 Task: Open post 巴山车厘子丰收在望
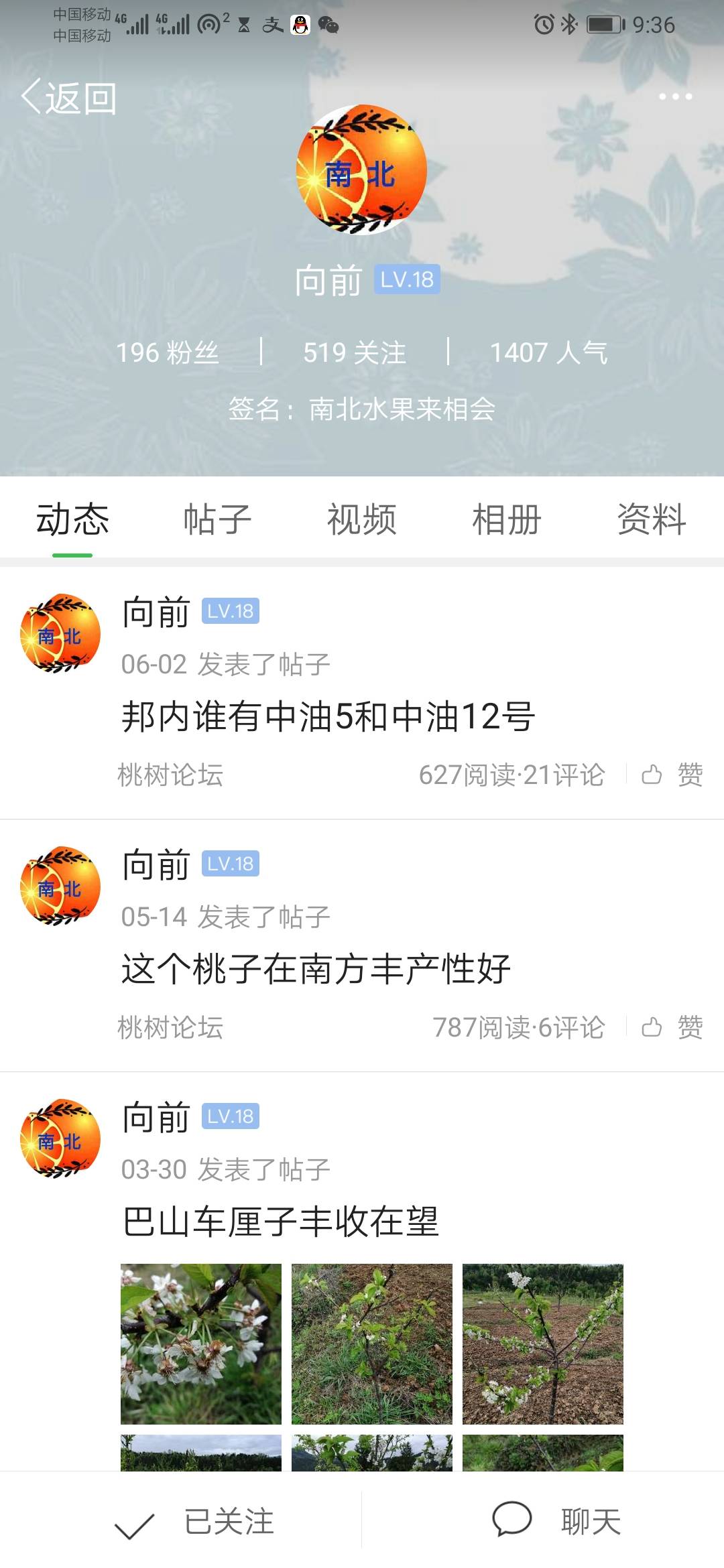[281, 1221]
